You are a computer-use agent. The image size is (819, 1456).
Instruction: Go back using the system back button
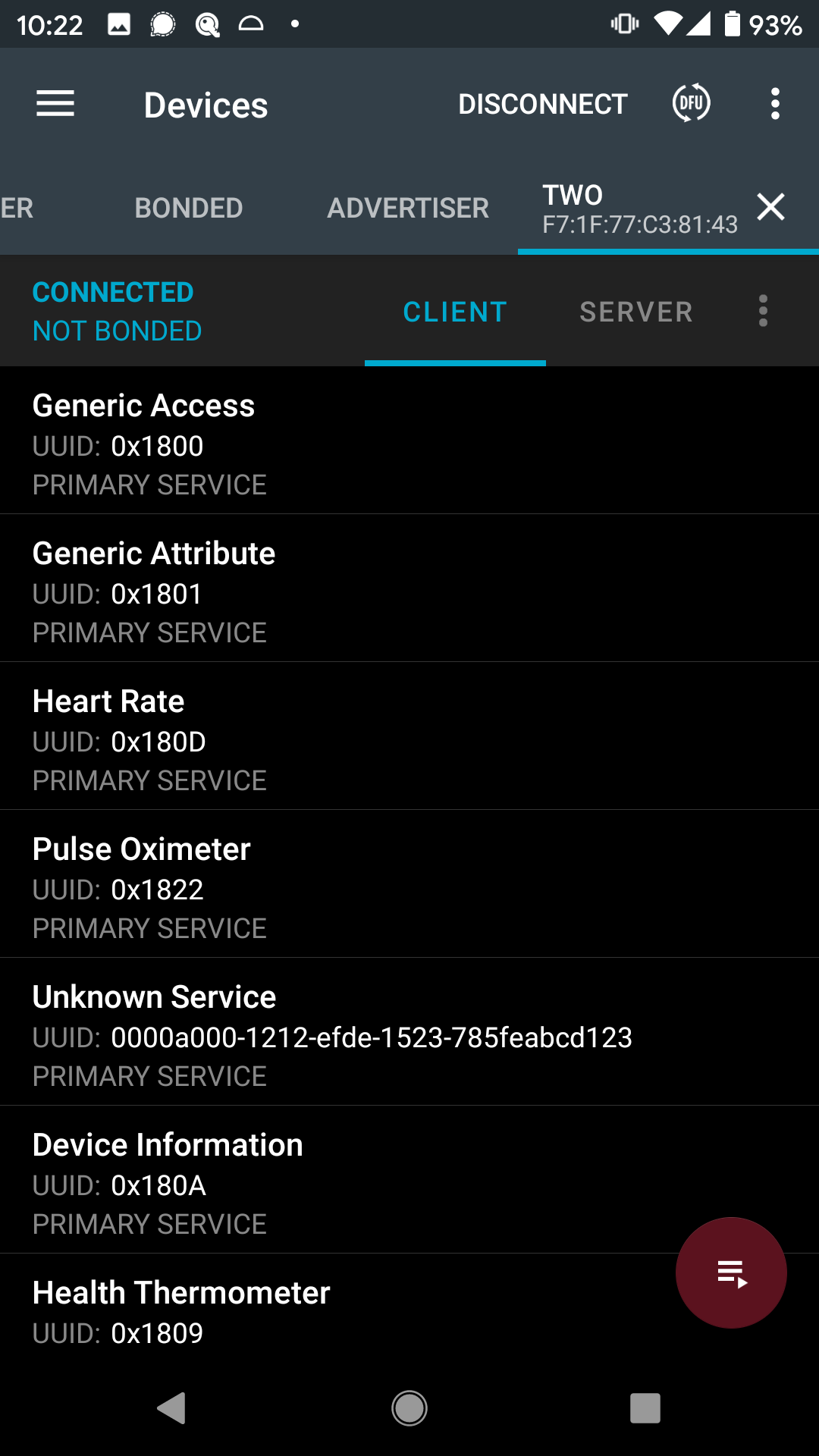[x=172, y=1408]
